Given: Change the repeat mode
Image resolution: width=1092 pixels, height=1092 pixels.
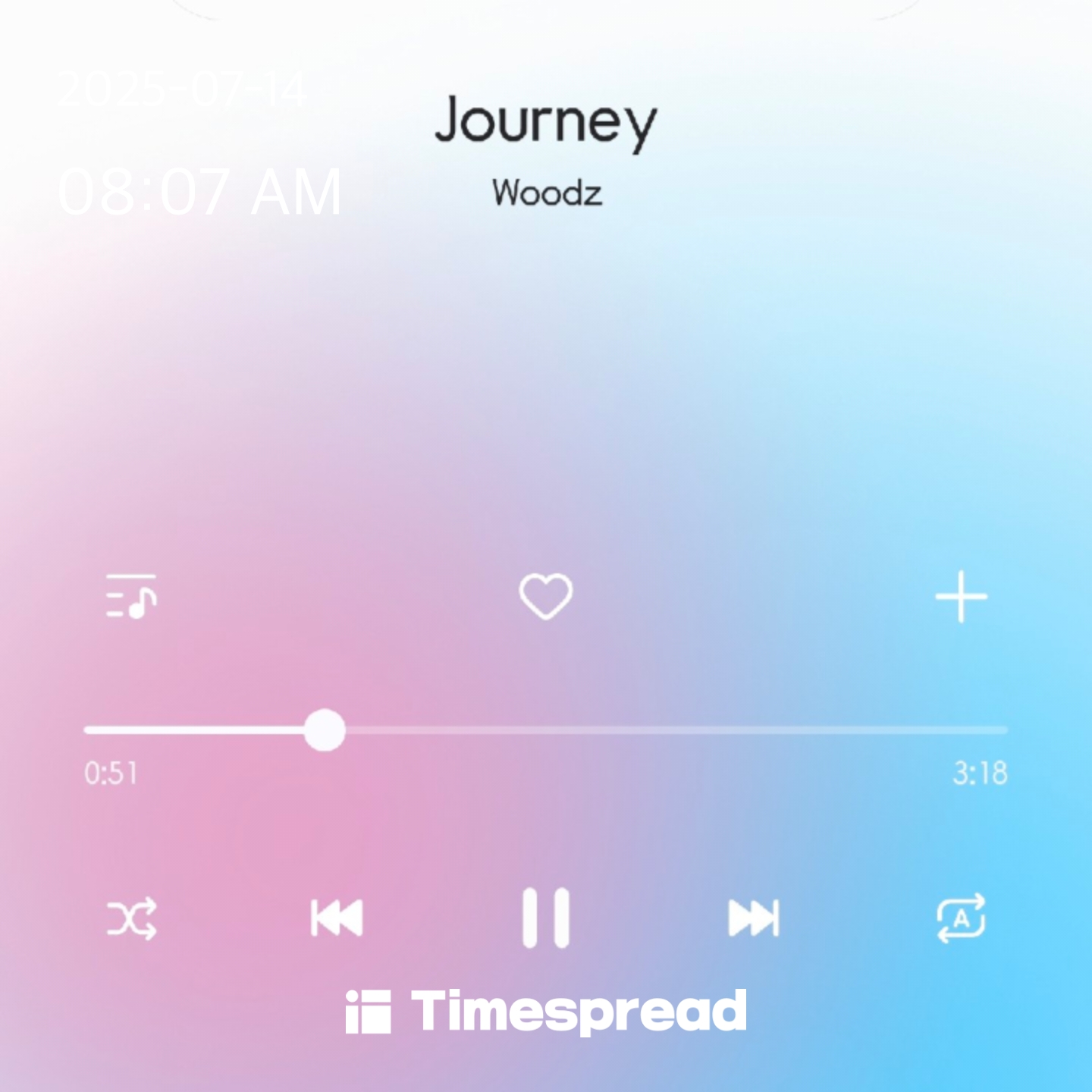Looking at the screenshot, I should click(961, 918).
